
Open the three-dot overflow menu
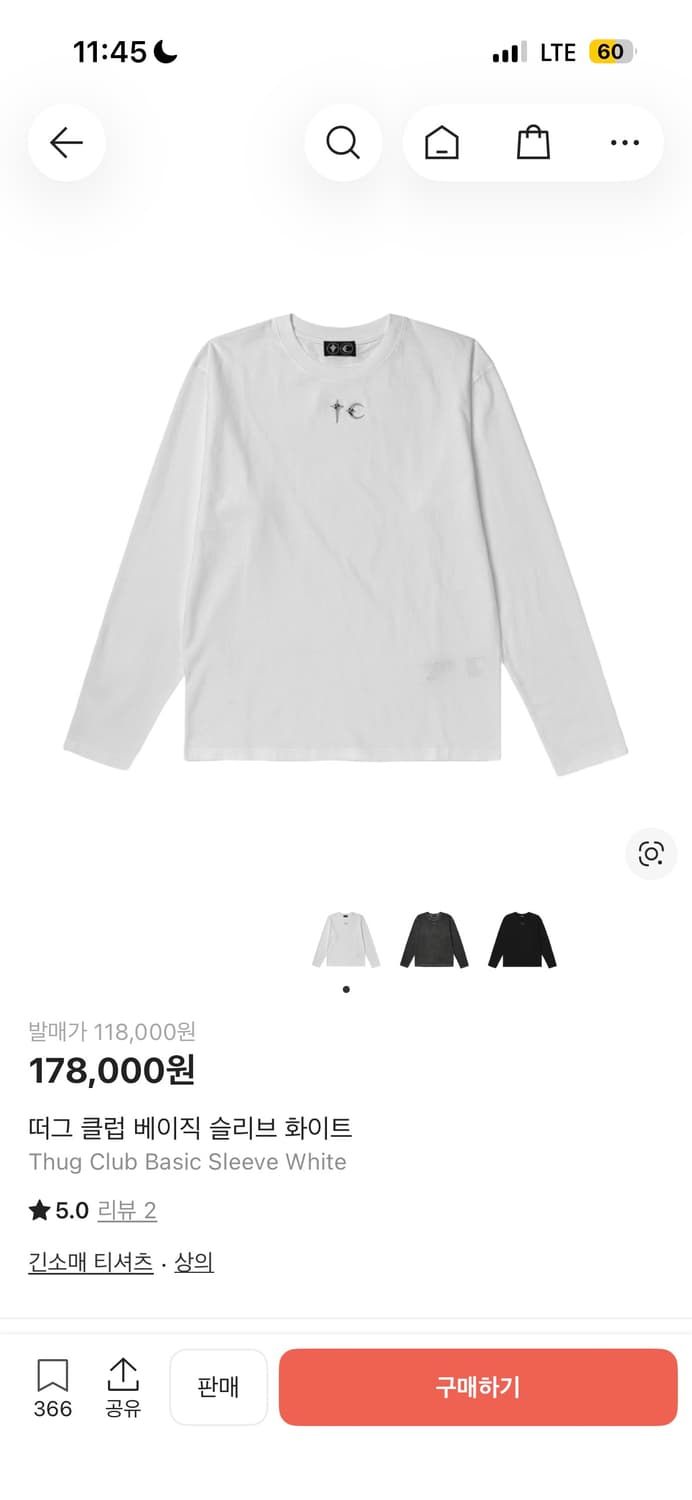tap(624, 143)
